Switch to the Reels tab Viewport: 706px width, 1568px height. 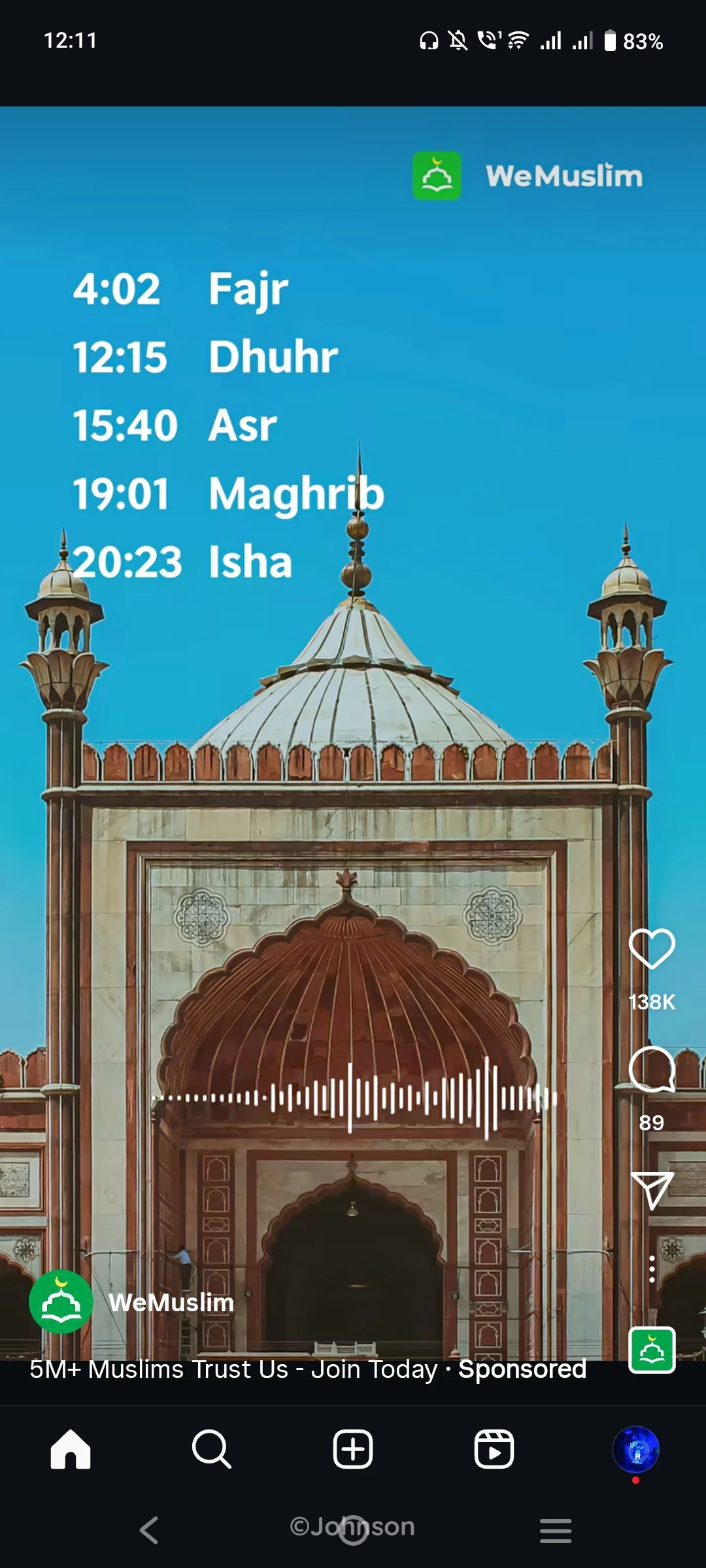click(494, 1449)
